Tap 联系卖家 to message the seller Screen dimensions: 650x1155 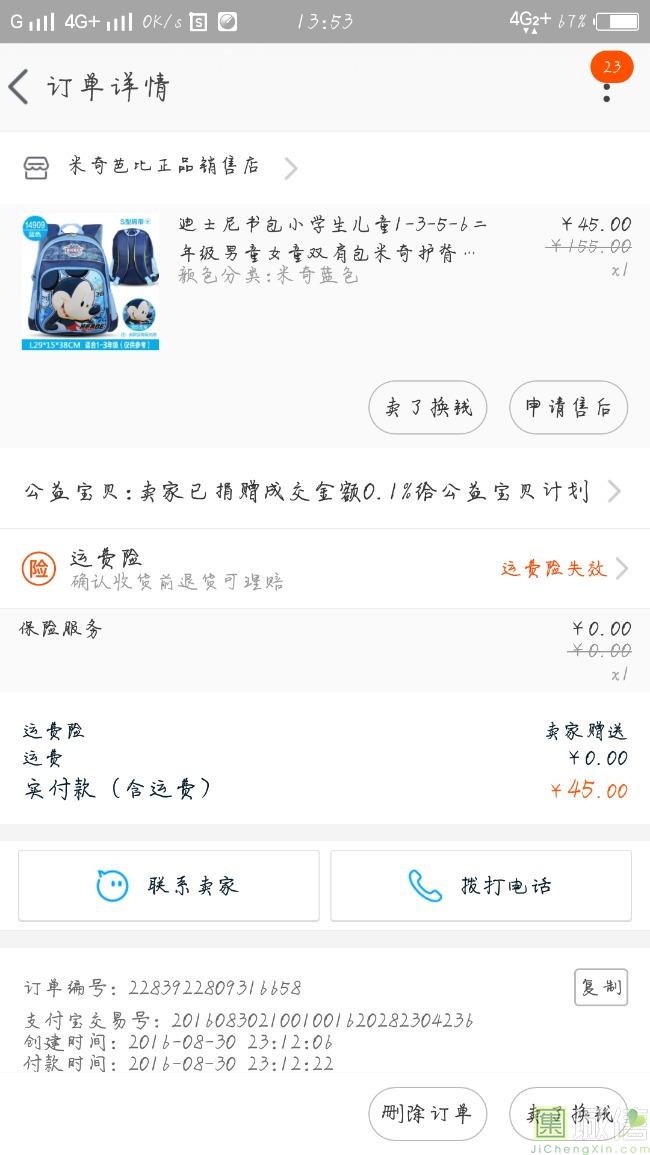point(169,885)
